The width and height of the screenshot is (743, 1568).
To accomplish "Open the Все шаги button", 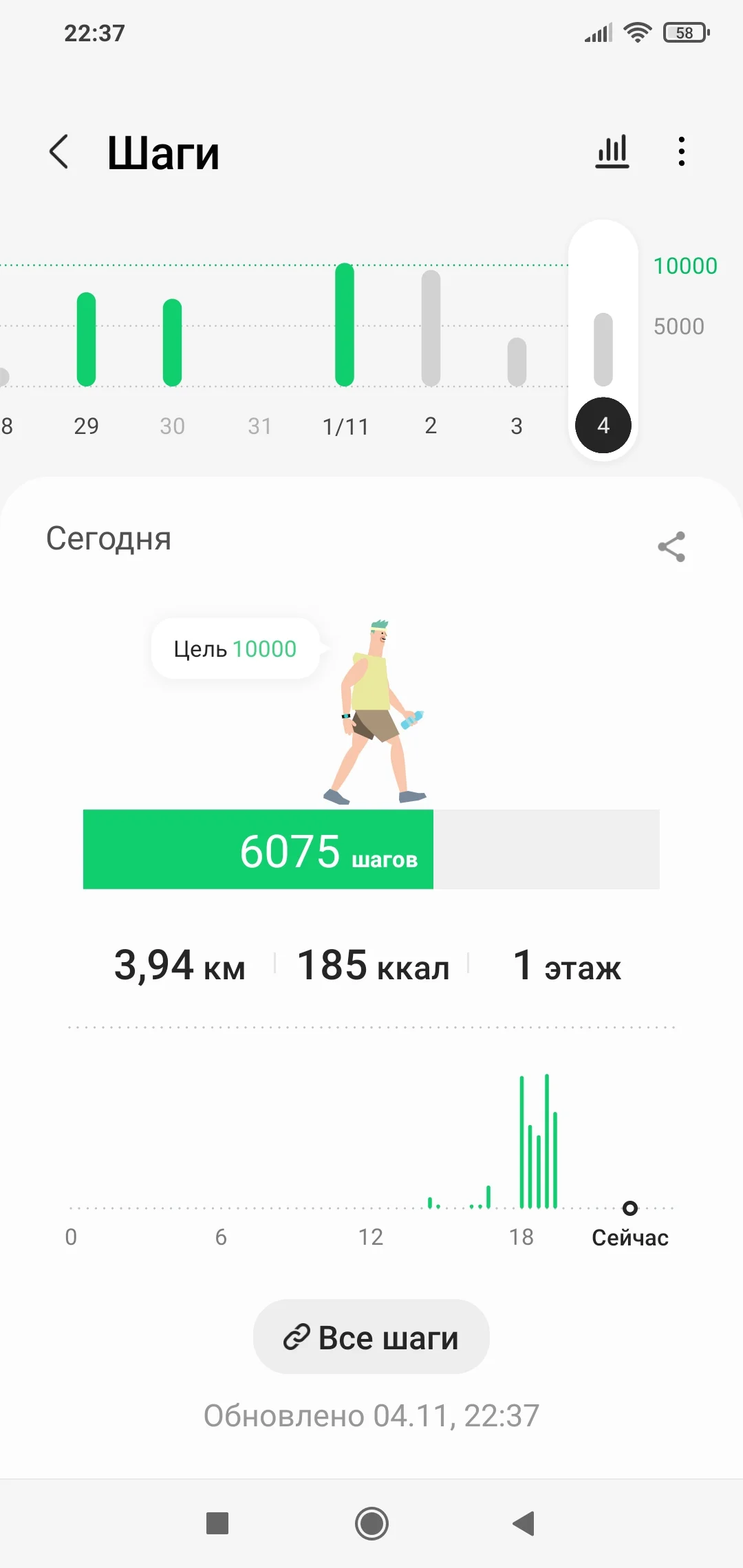I will [371, 1337].
